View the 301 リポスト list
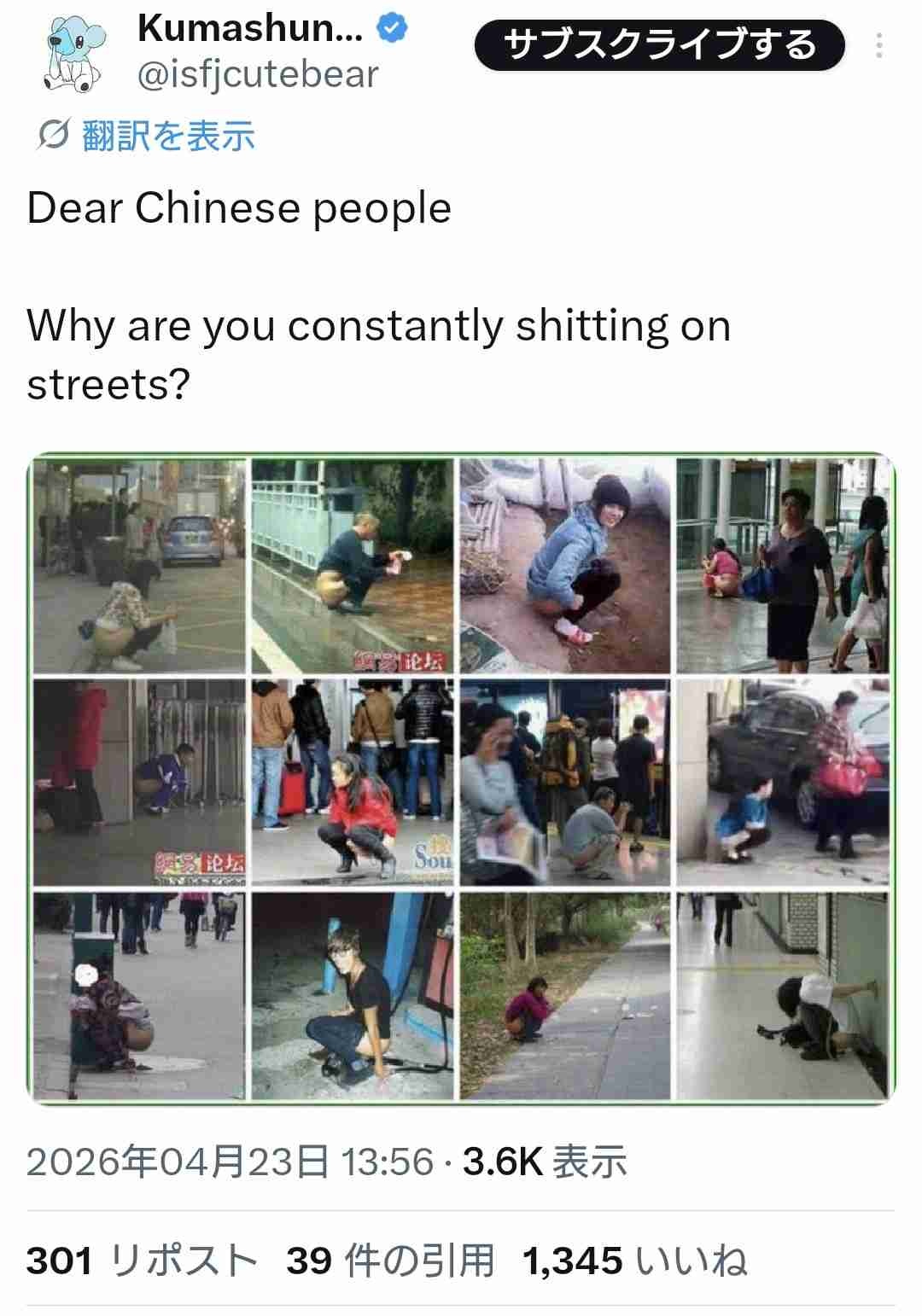 (x=142, y=1261)
